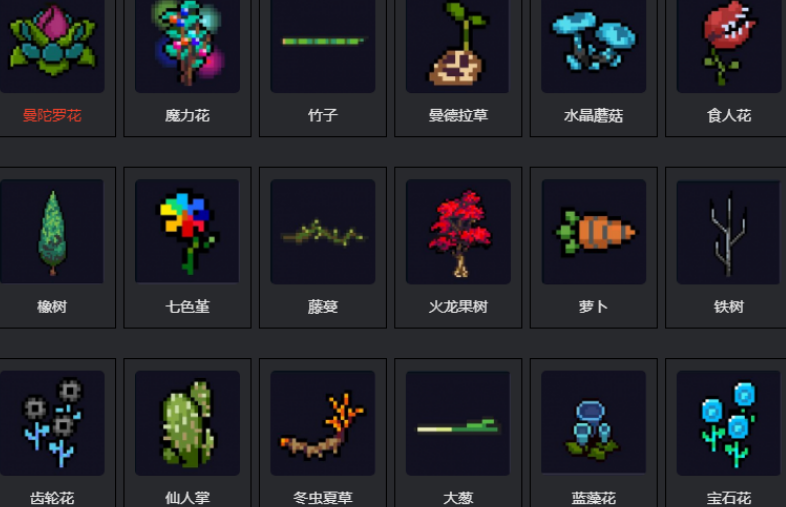
Task: Choose the 蓝藻花 plant
Action: [593, 435]
